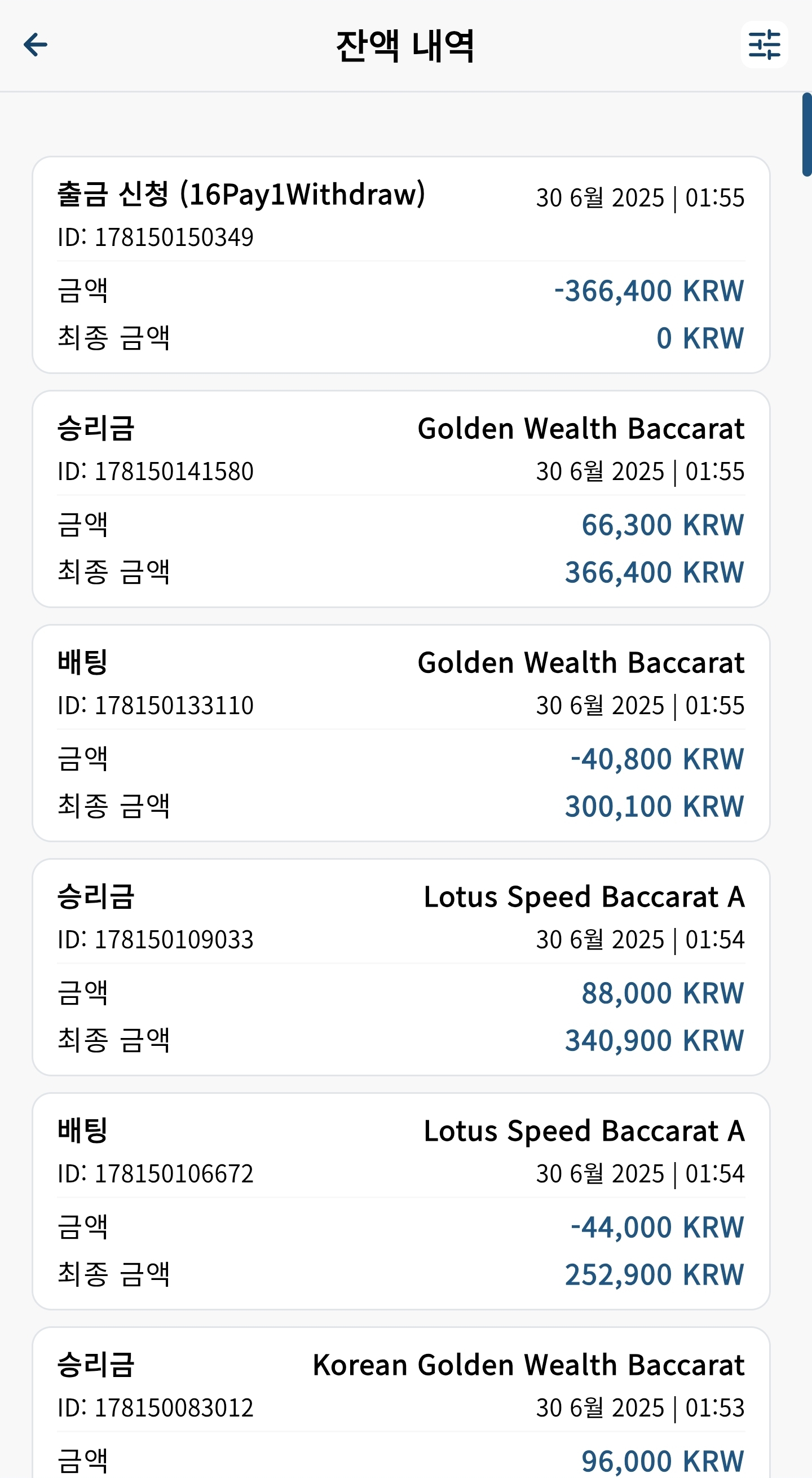
Task: Open the -44,000 KRW Lotus Speed Baccarat bet
Action: (x=401, y=1201)
